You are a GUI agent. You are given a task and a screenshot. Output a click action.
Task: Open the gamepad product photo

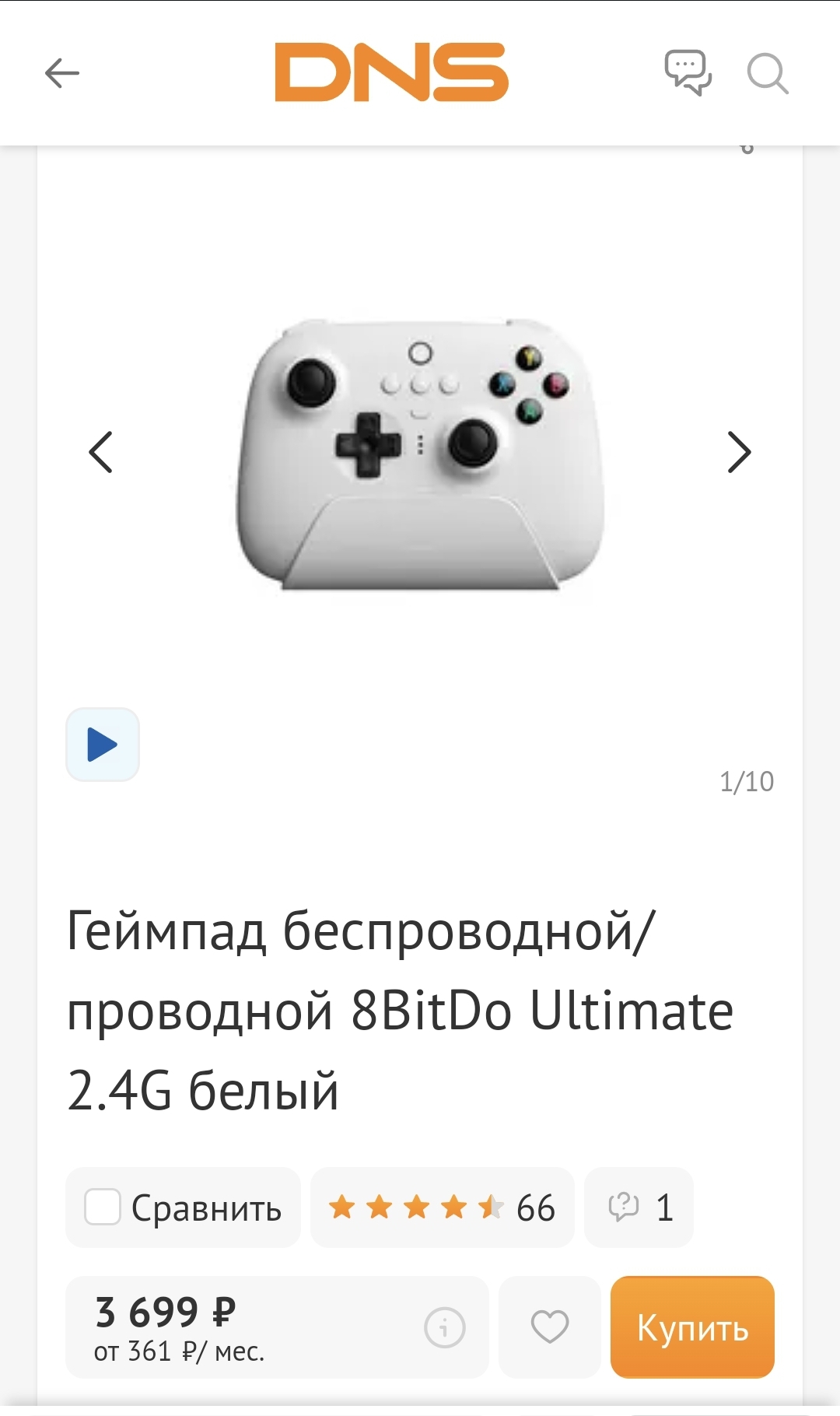[x=420, y=455]
